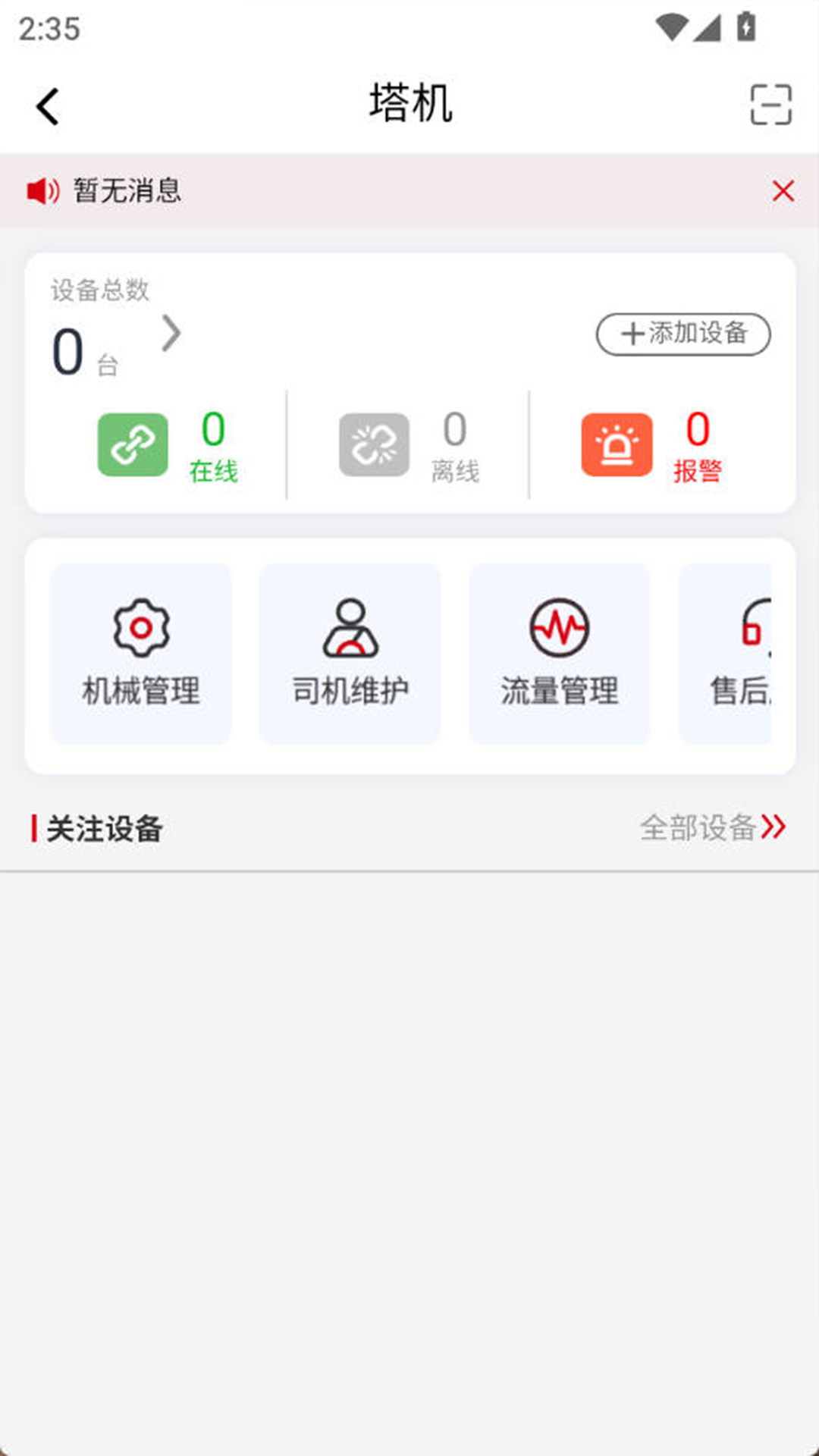Open the 司机维护 driver icon

pyautogui.click(x=350, y=627)
